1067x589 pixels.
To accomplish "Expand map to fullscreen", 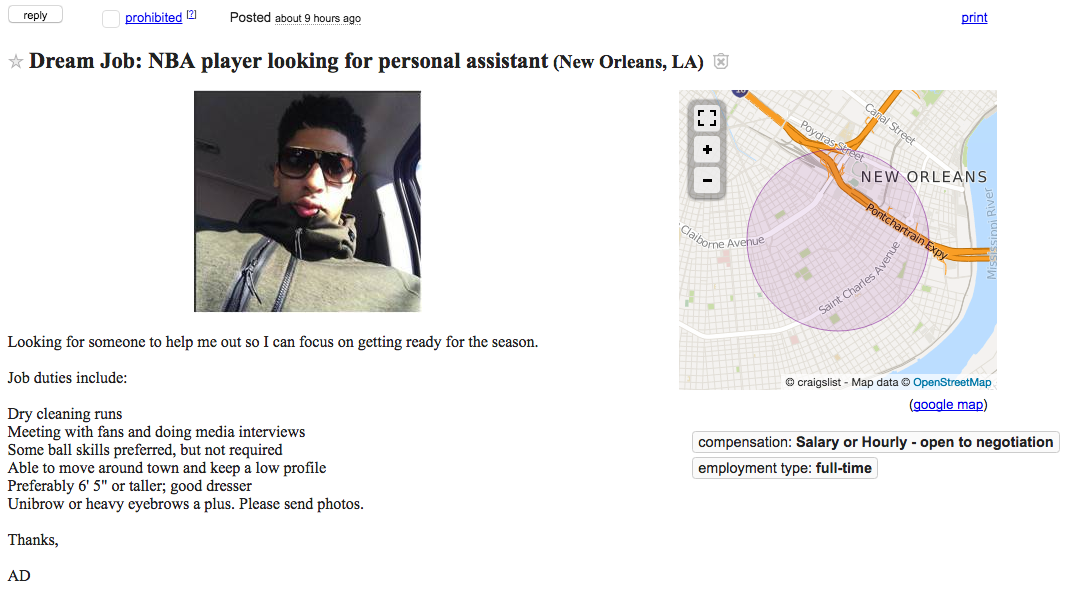I will (707, 118).
